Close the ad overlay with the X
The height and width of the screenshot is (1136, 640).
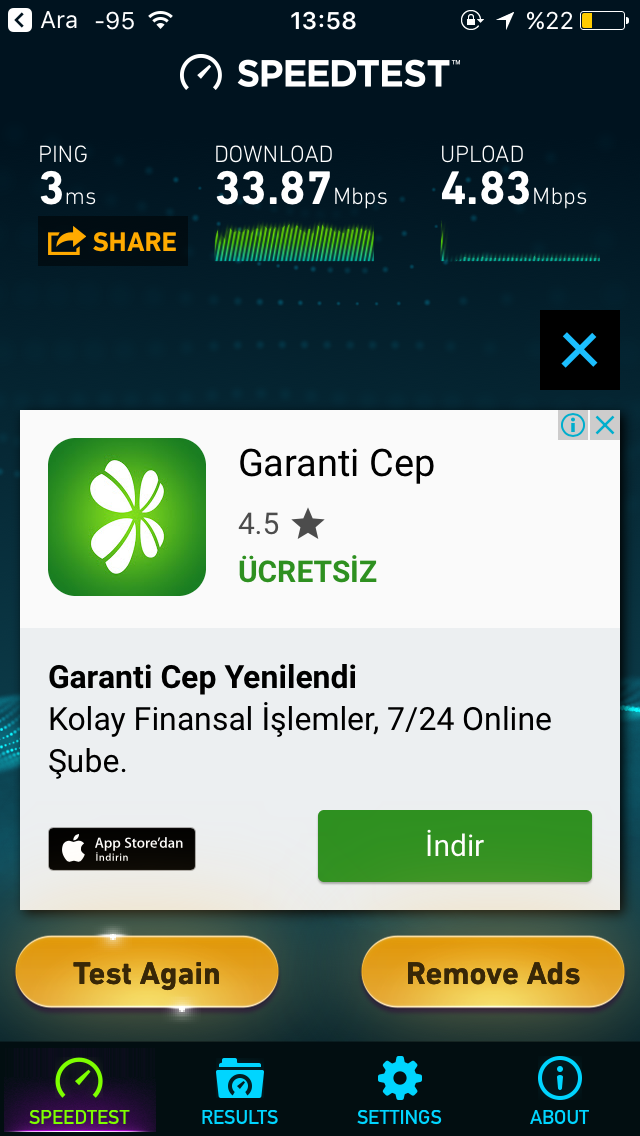tap(579, 350)
